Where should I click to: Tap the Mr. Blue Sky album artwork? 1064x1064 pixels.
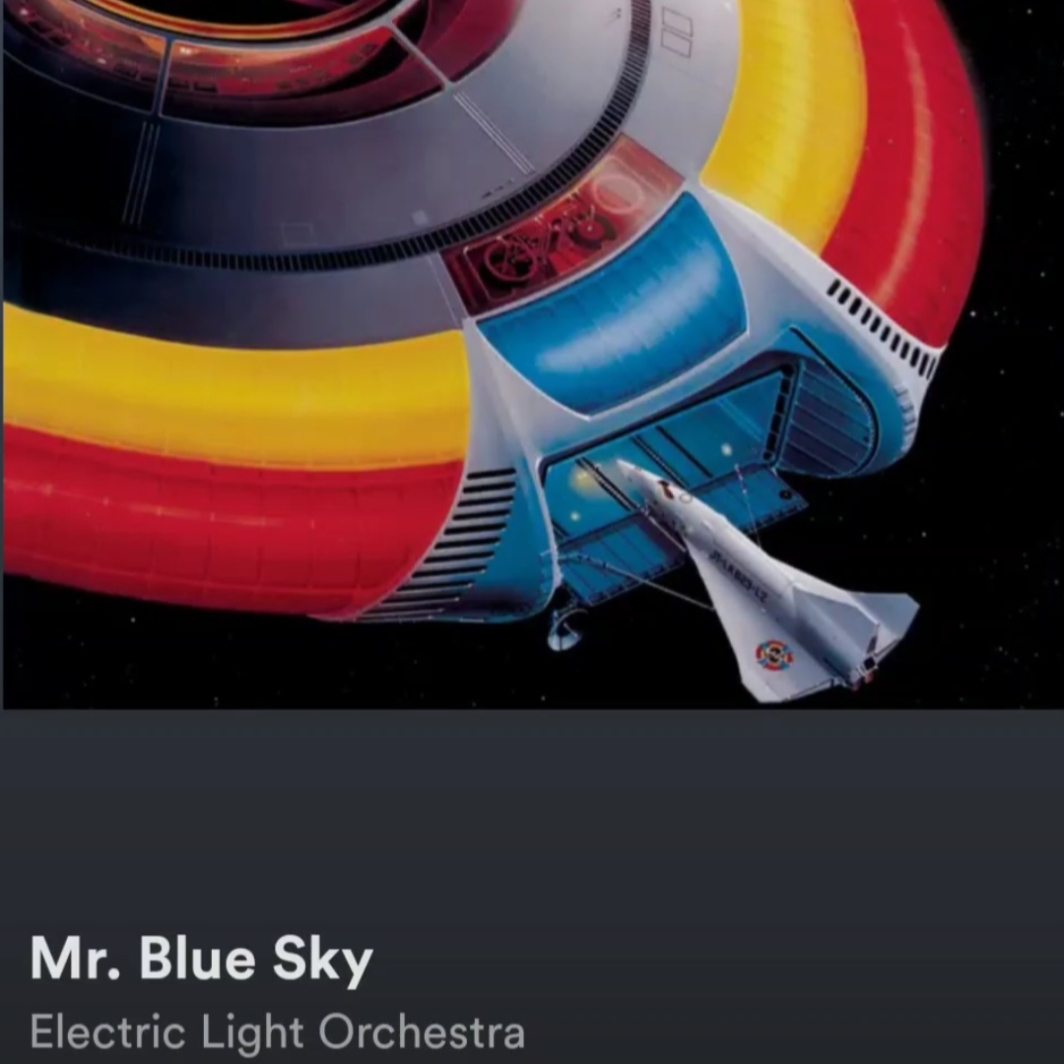[533, 354]
